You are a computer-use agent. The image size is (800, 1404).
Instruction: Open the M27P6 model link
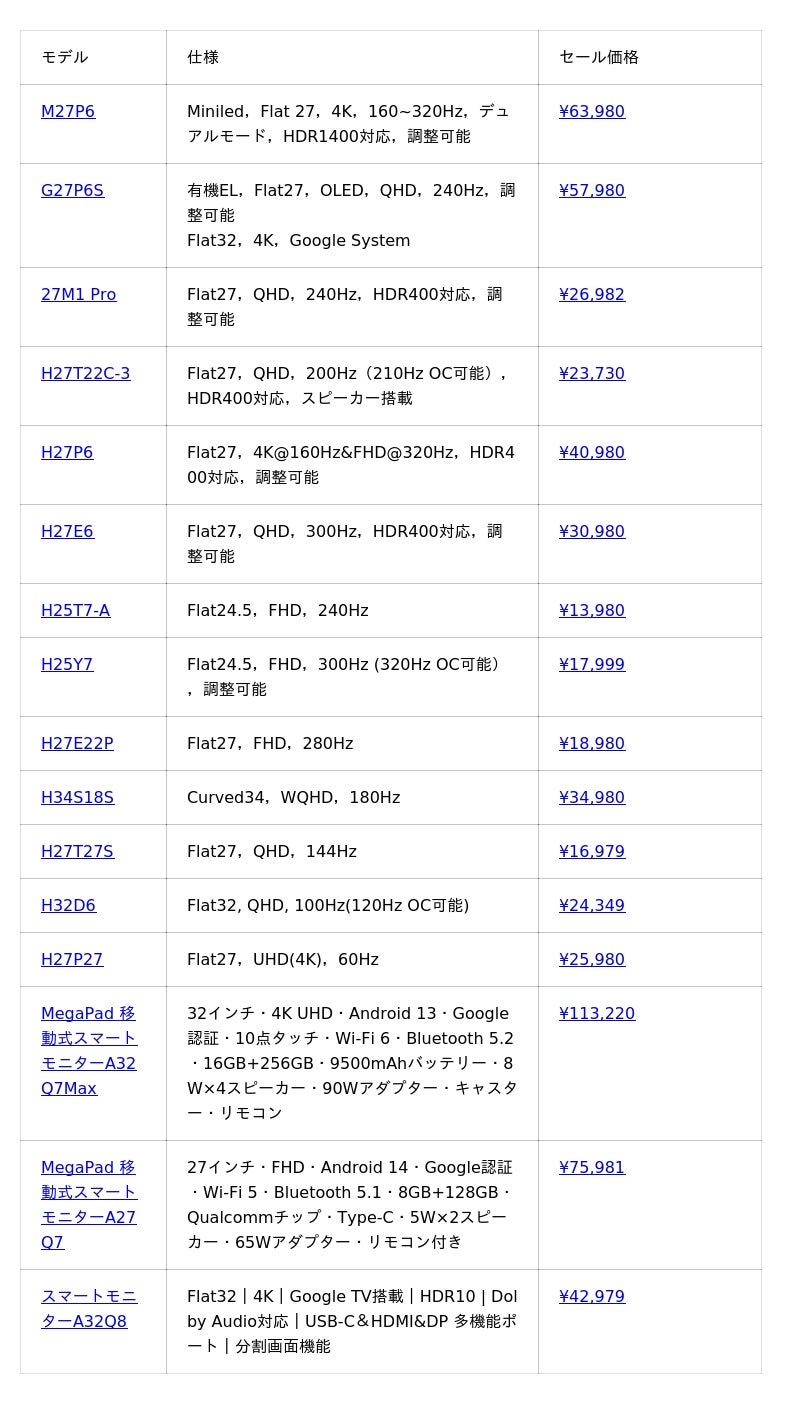point(68,112)
